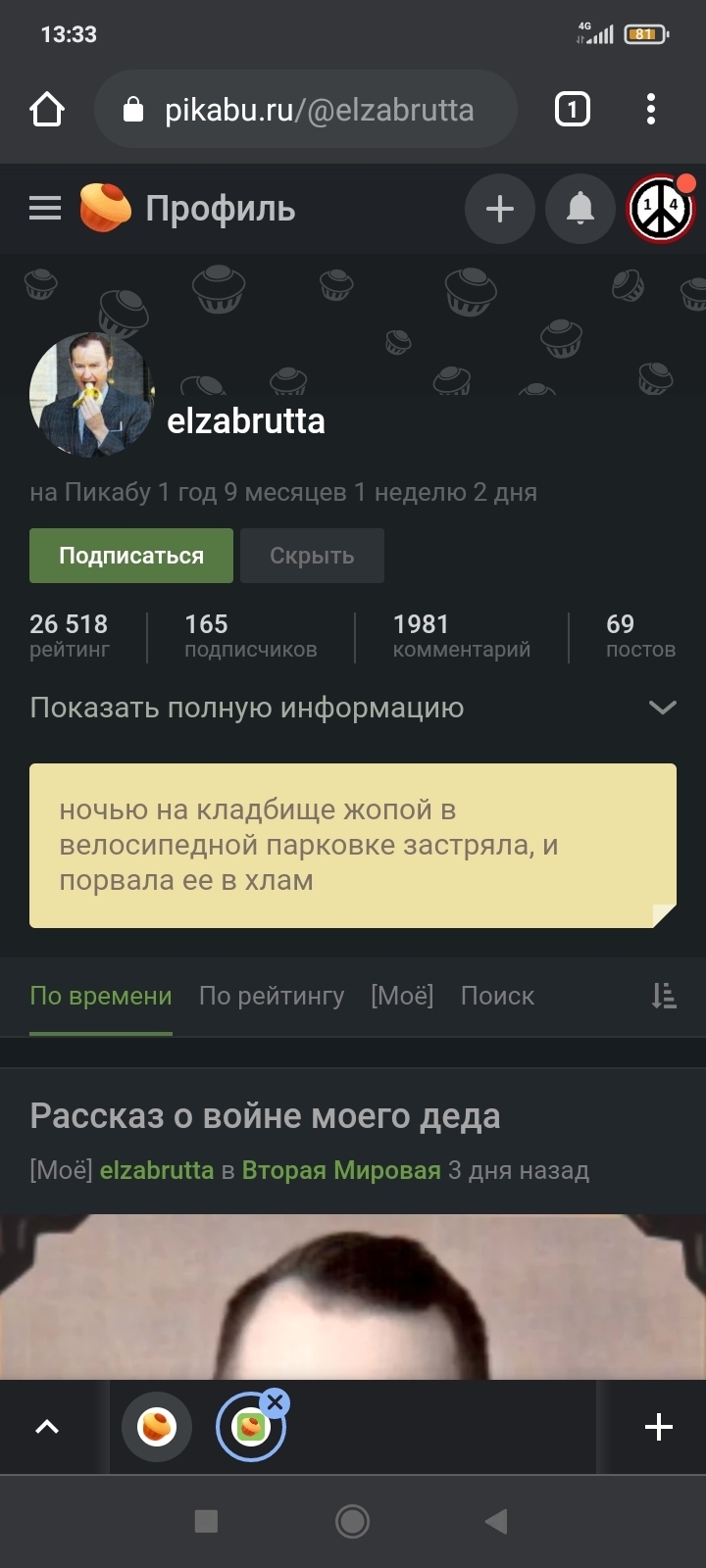Go back with system navigation triangle
This screenshot has height=1568, width=706.
point(496,1521)
